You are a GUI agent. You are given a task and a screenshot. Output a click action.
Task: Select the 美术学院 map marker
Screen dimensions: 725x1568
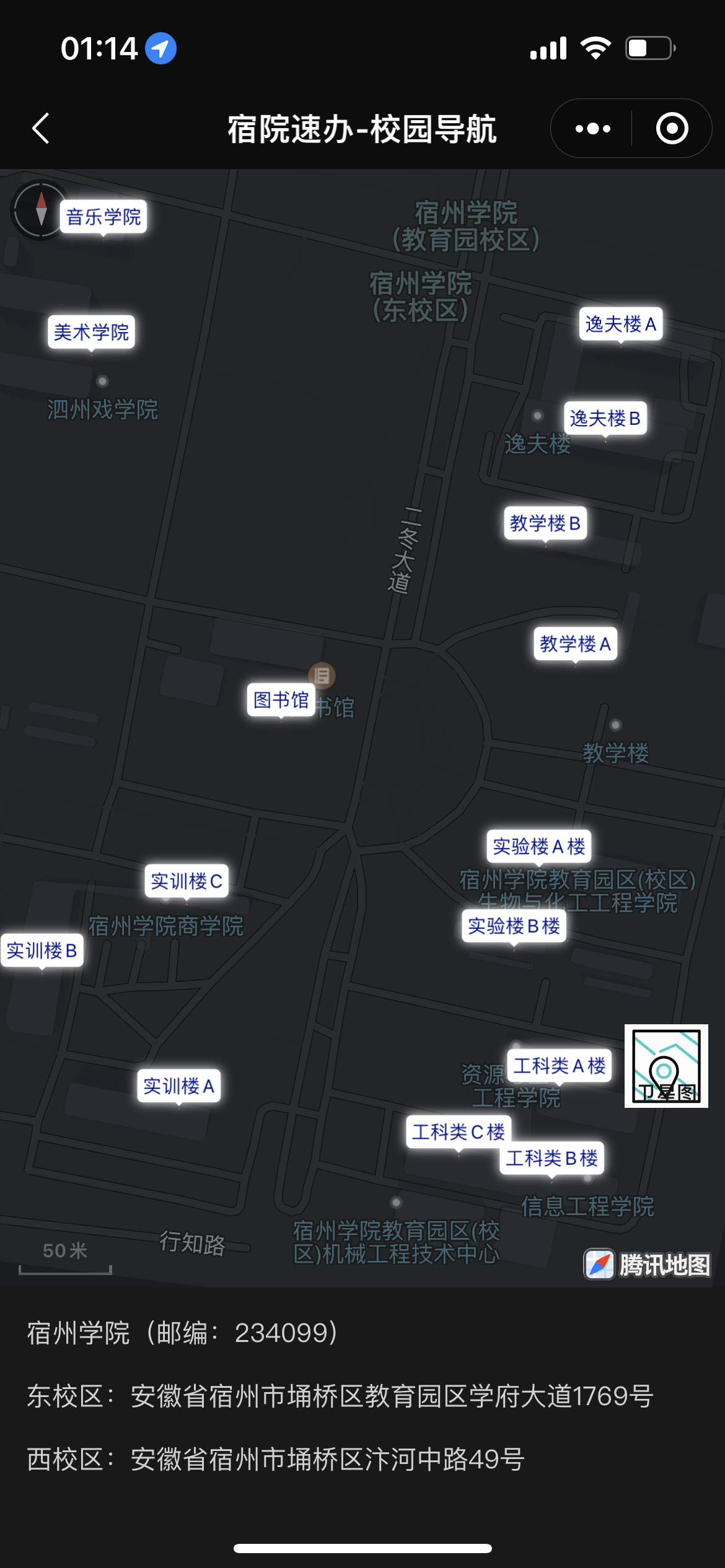(x=91, y=332)
